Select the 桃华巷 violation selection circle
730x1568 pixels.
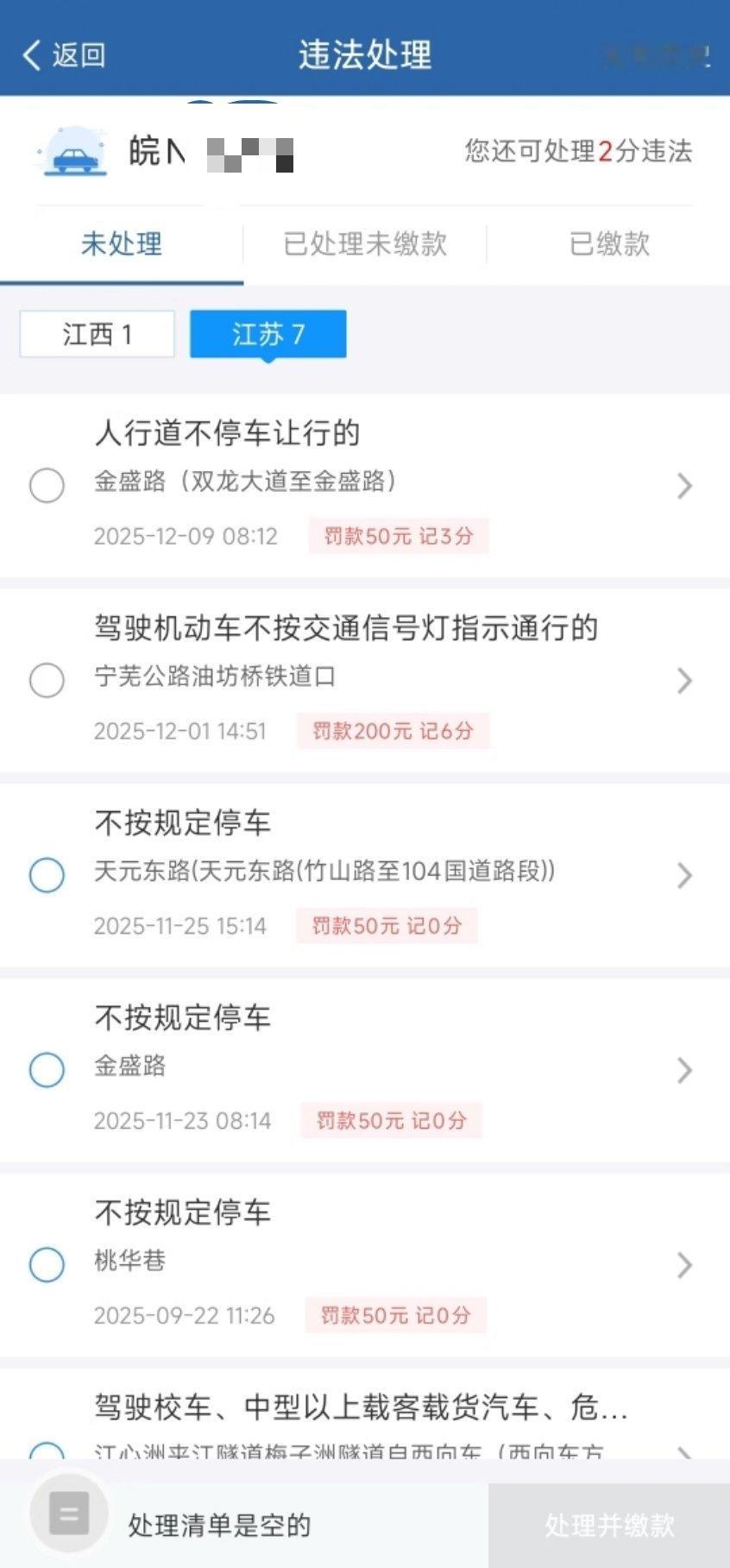click(x=47, y=1265)
